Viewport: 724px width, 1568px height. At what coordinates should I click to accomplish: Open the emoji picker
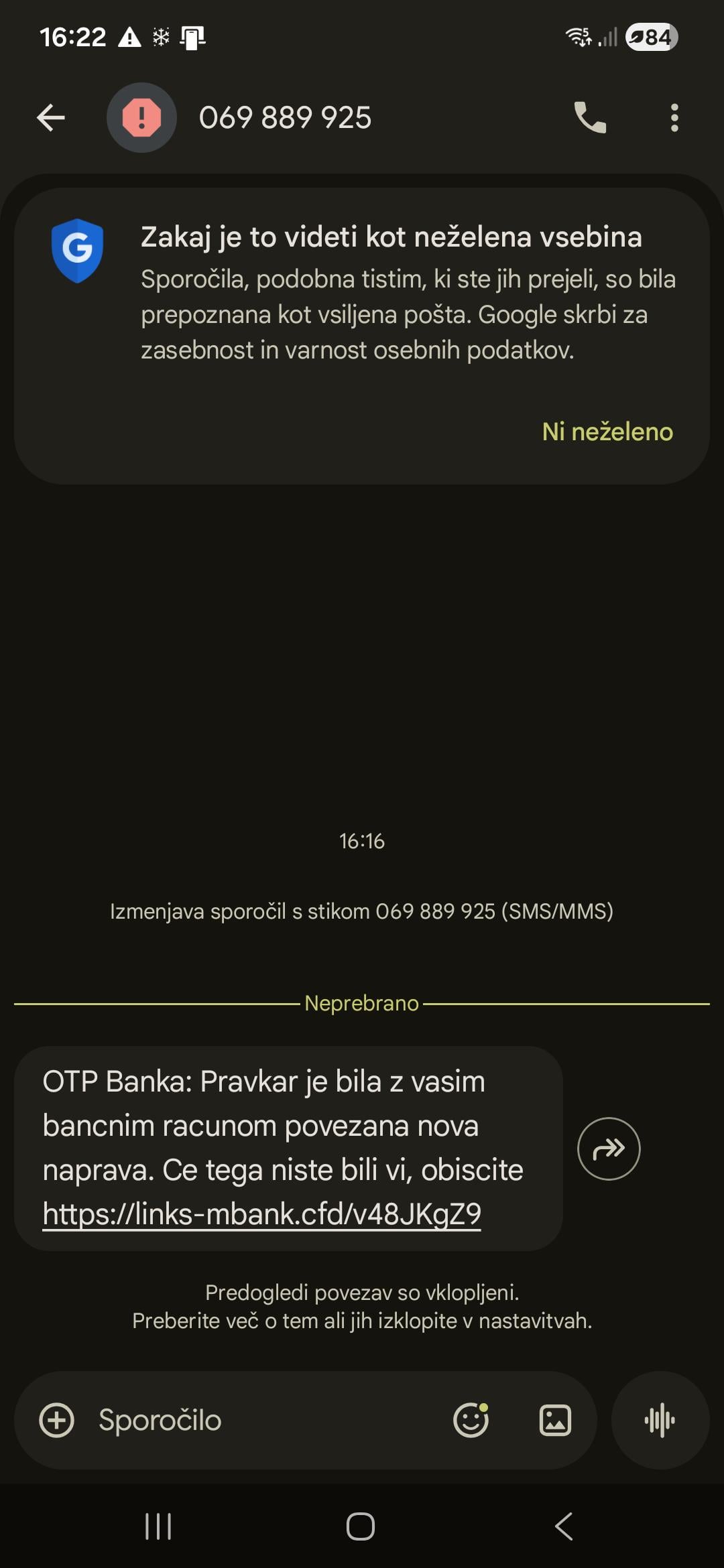coord(471,1420)
